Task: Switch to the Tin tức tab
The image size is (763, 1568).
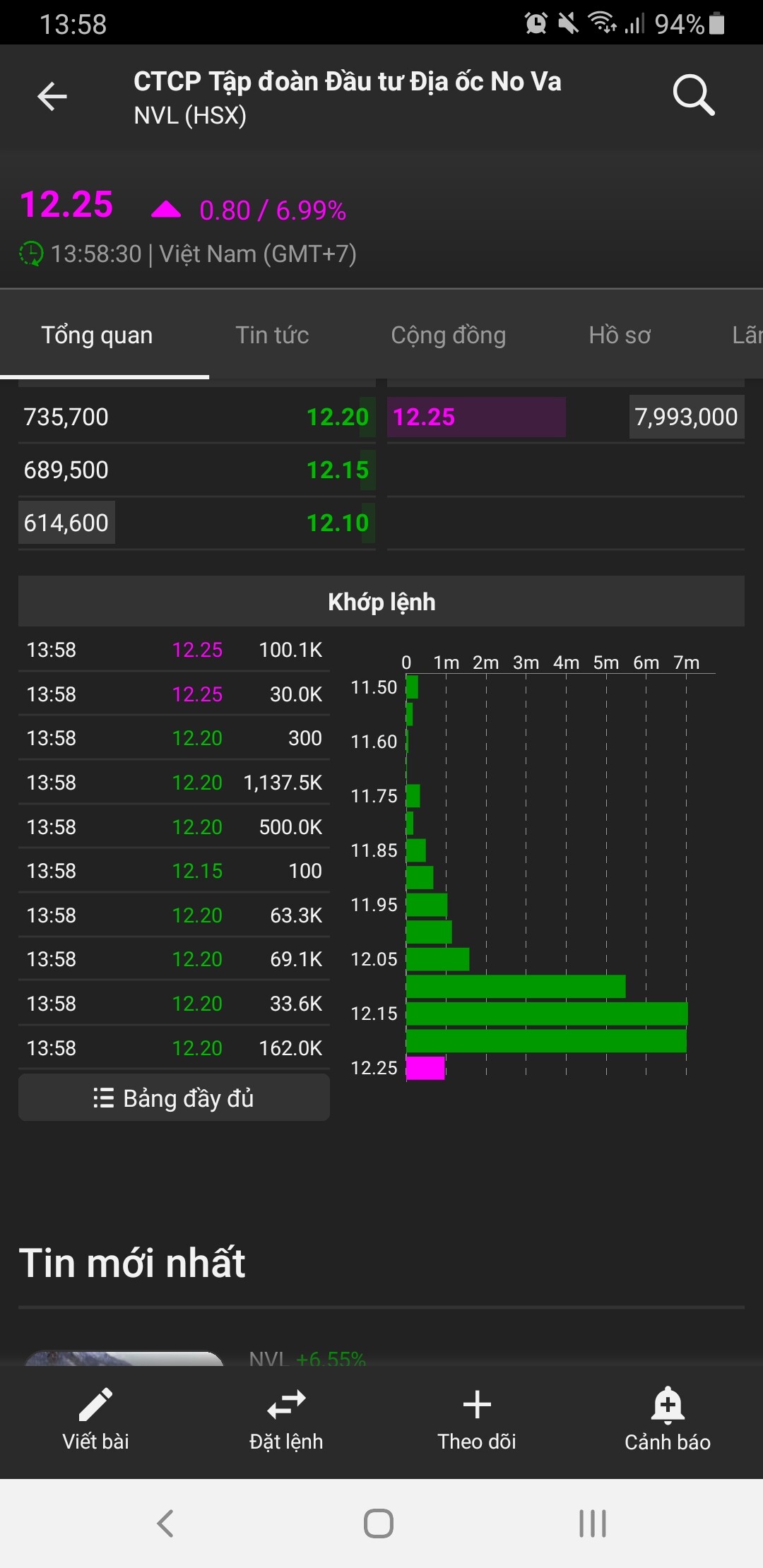Action: pyautogui.click(x=272, y=335)
